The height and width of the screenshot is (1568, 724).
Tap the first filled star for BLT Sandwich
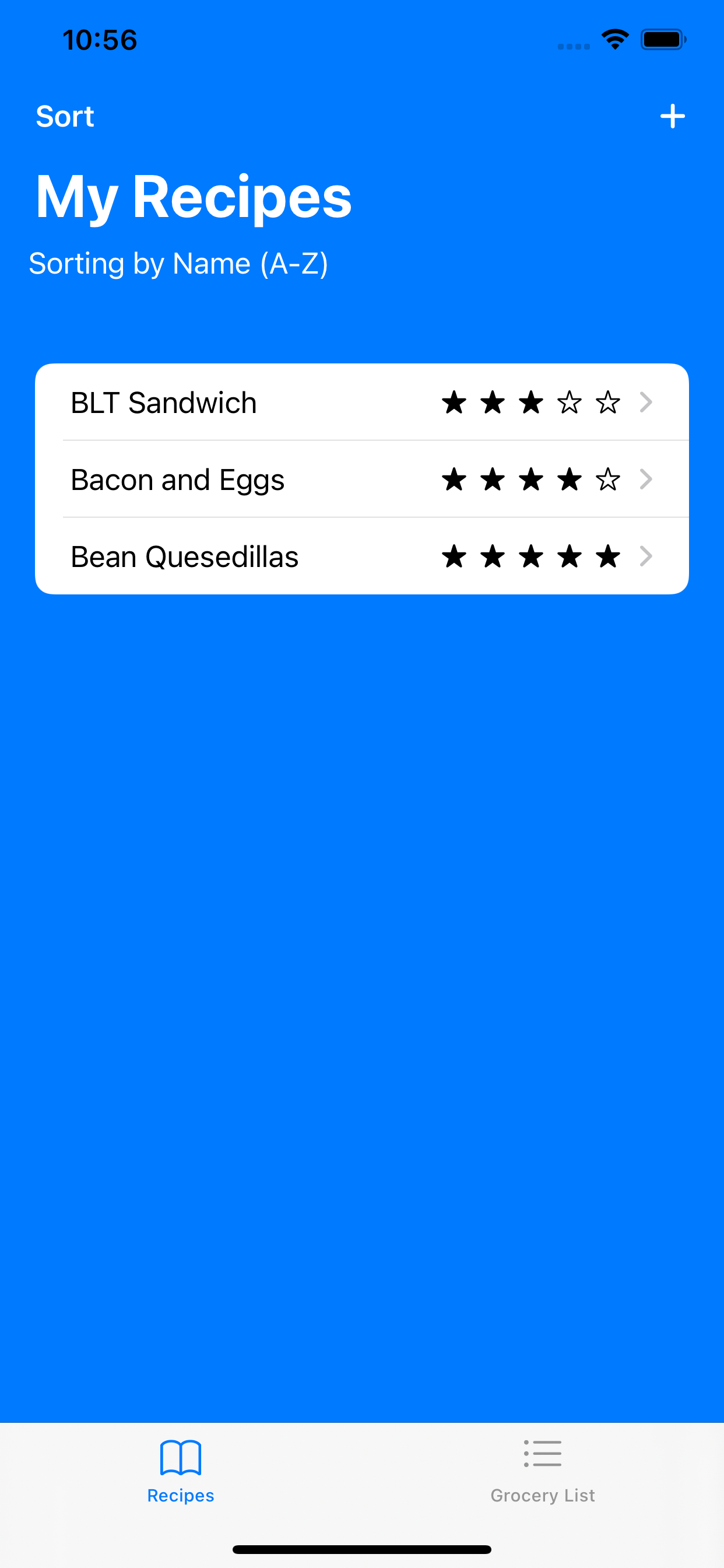coord(455,402)
